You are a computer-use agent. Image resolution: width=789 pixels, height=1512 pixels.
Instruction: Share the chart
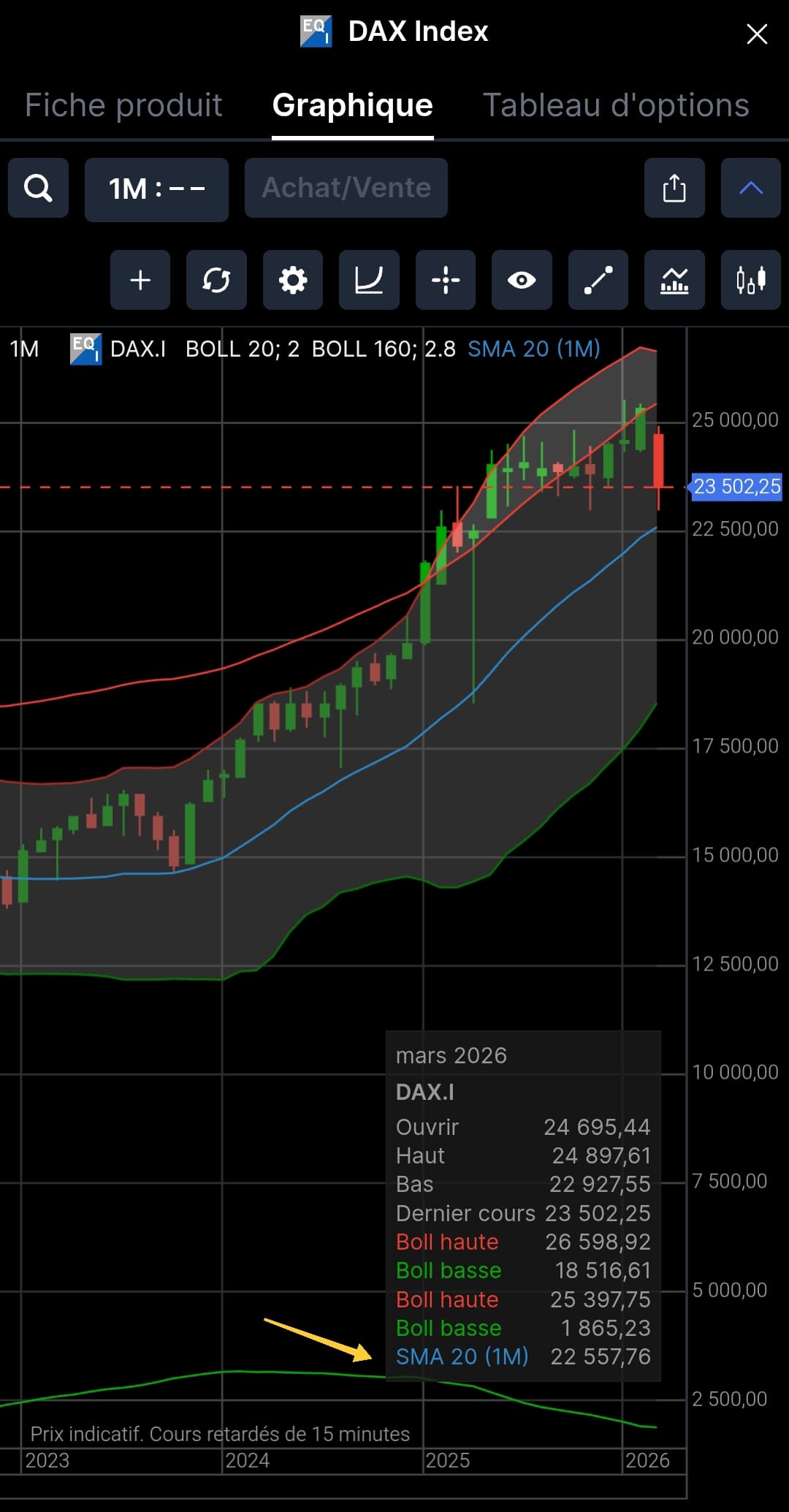coord(674,188)
